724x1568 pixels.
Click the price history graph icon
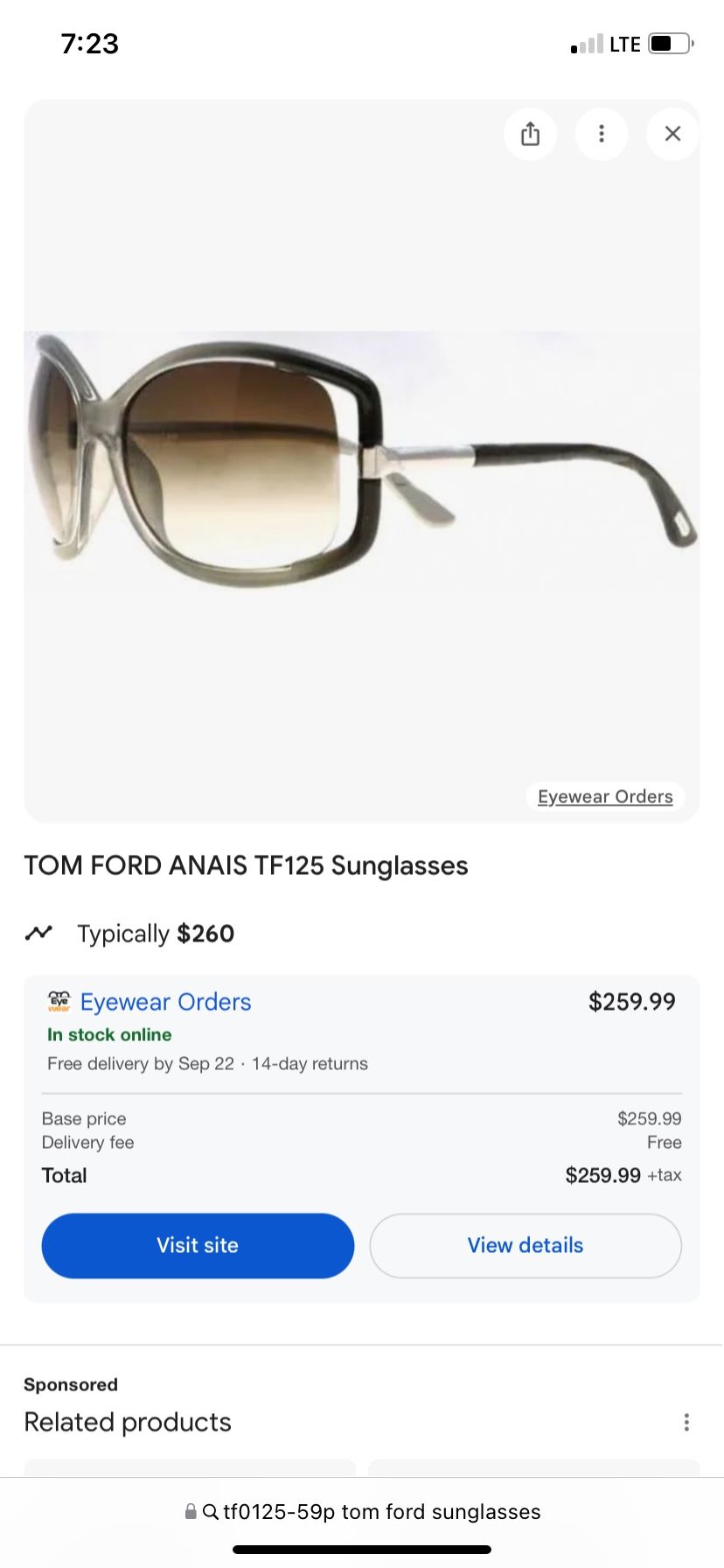[x=38, y=933]
